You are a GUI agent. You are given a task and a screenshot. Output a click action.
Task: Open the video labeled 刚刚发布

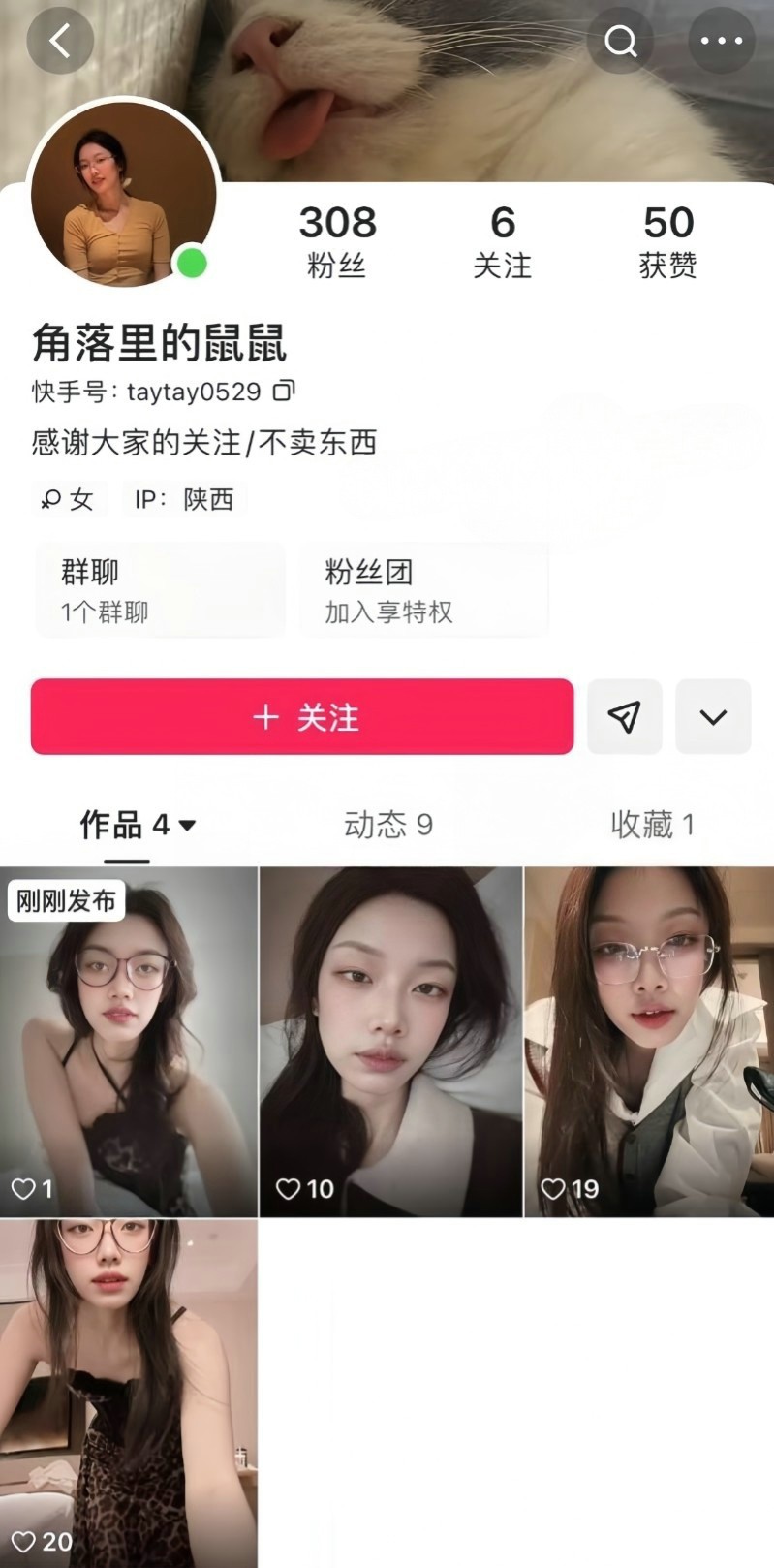[129, 1042]
